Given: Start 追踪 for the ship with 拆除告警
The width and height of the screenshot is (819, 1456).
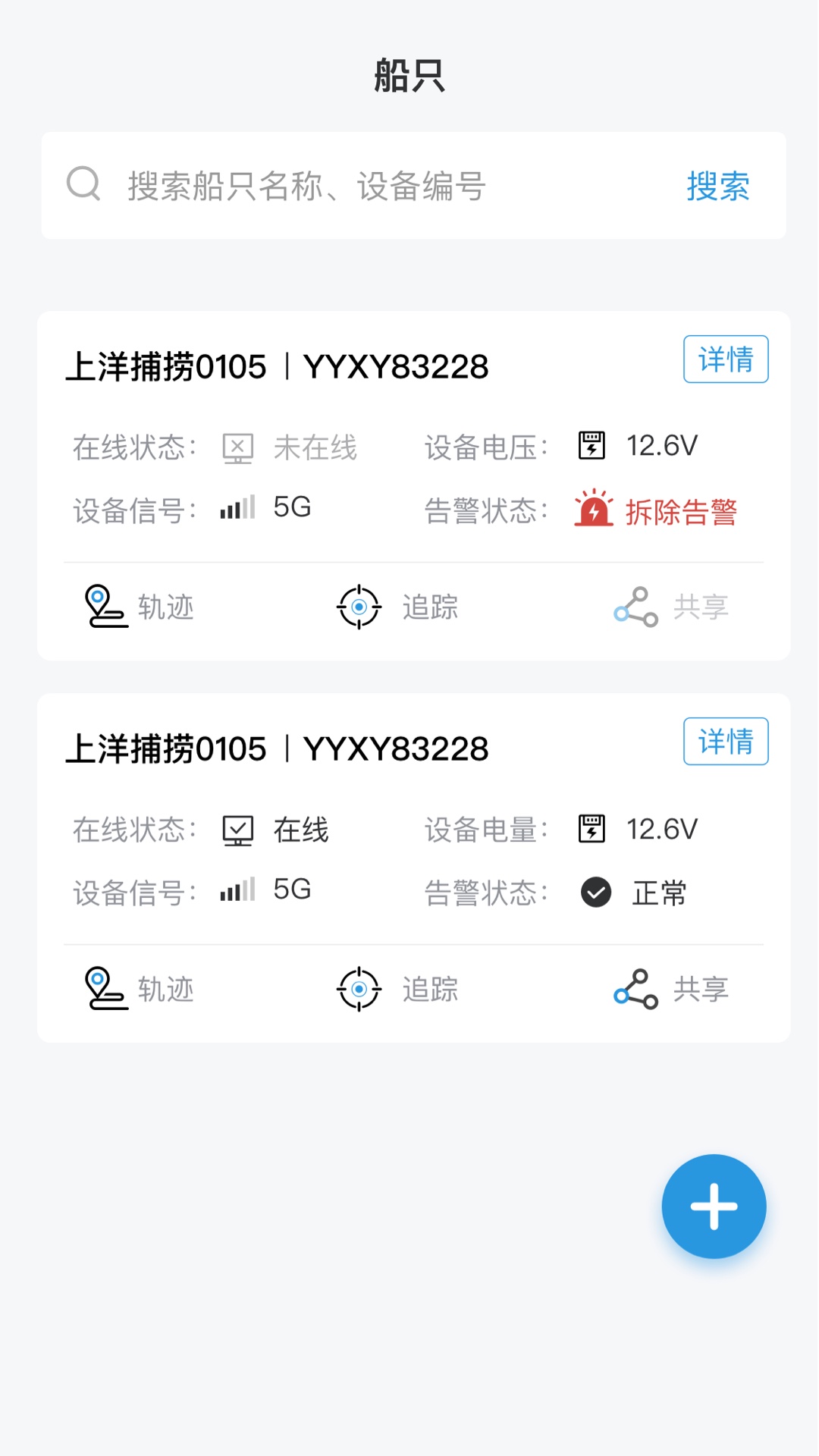Looking at the screenshot, I should coord(397,607).
